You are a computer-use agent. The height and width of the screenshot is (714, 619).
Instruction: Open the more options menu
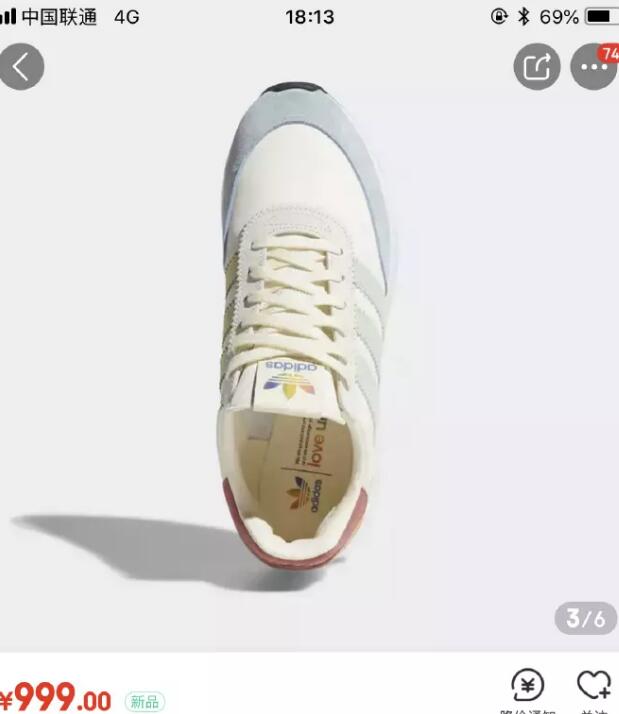click(x=593, y=67)
